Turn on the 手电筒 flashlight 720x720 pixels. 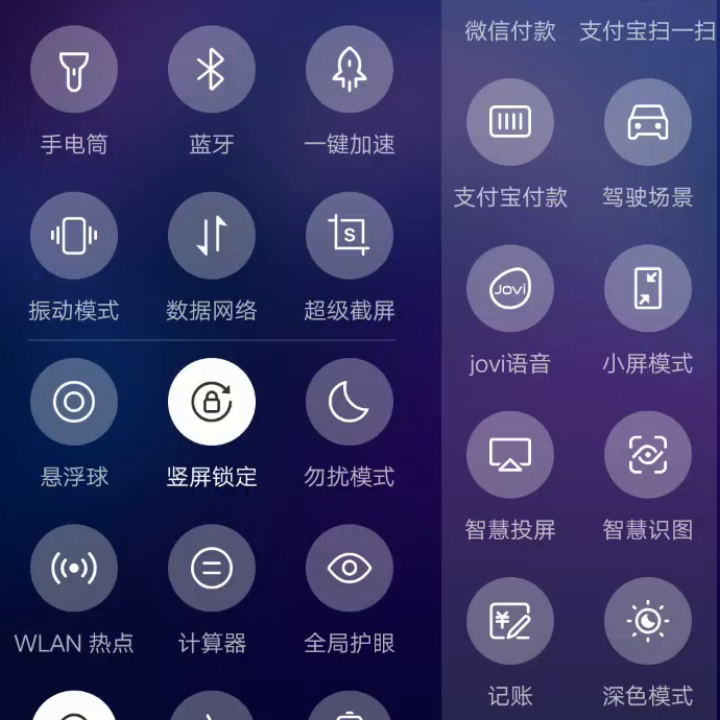click(74, 70)
